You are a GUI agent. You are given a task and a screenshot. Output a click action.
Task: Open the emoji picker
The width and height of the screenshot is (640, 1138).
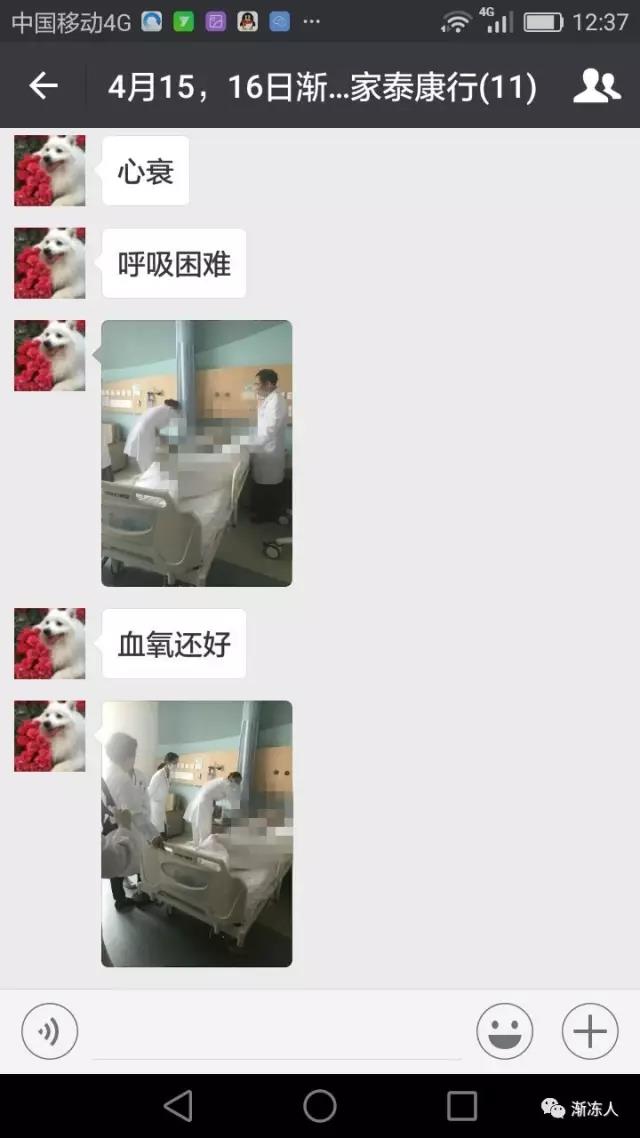tap(504, 1031)
